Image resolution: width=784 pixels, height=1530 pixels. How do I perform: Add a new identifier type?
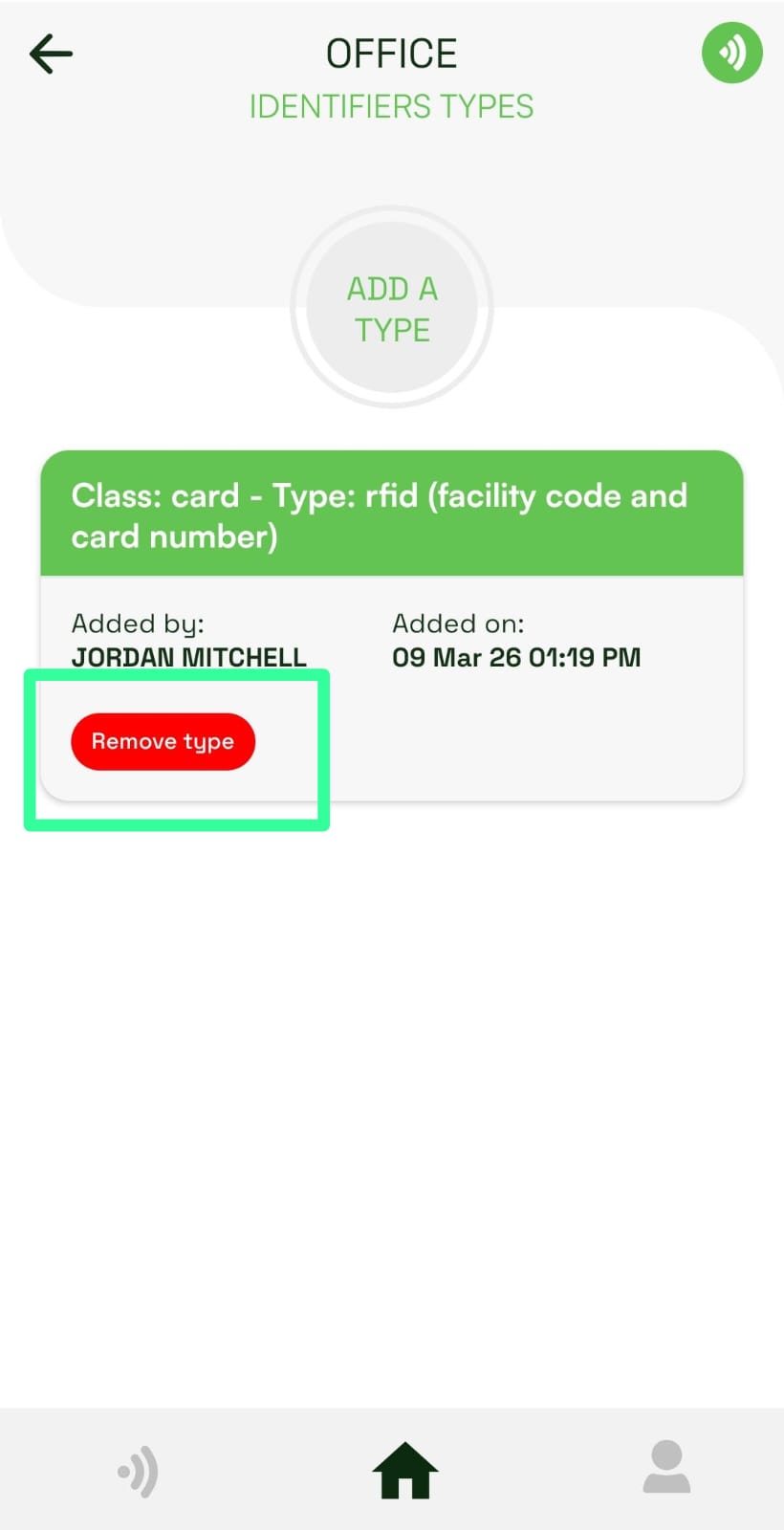(392, 308)
